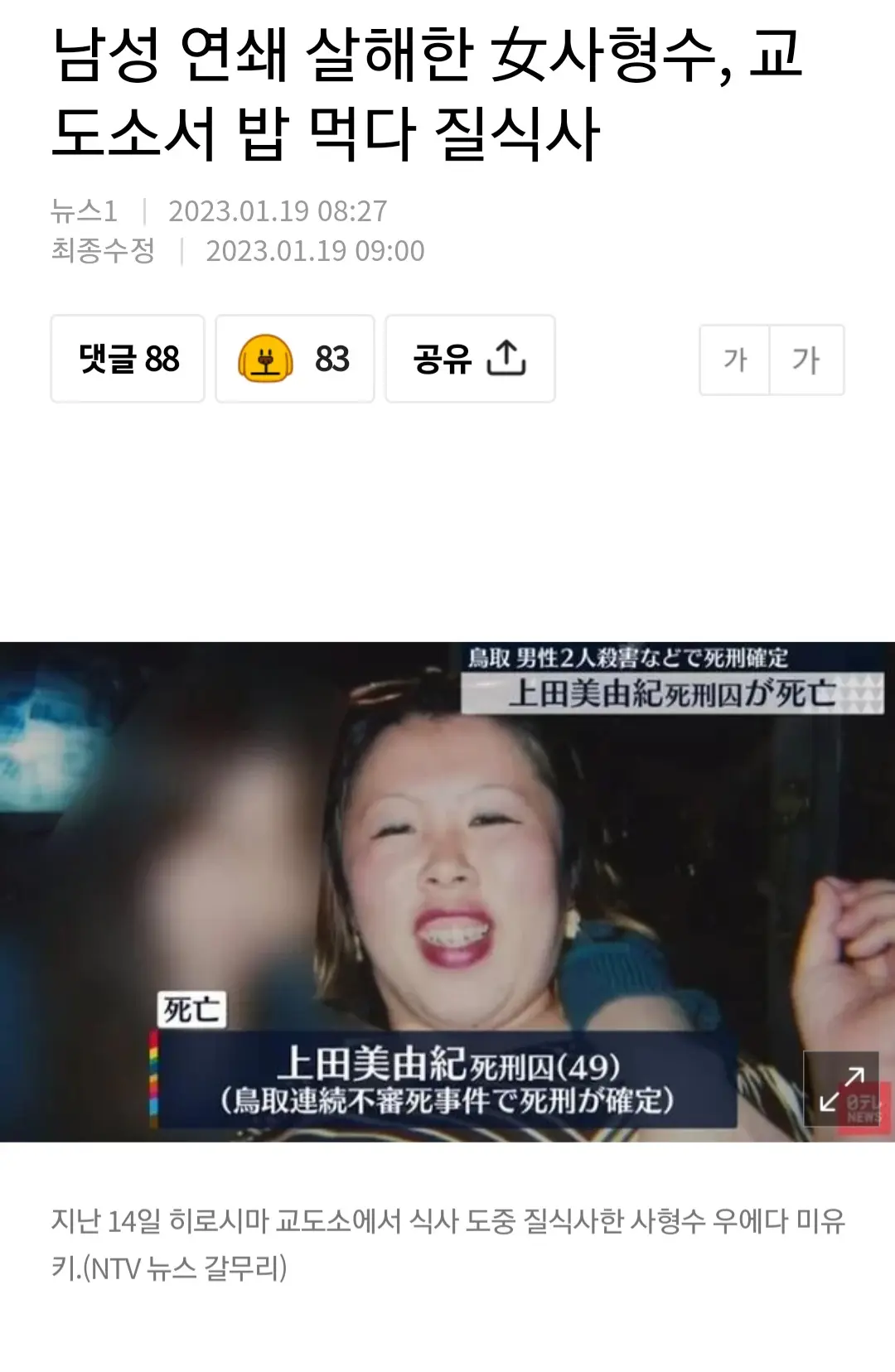The image size is (895, 1372).
Task: Increase font size with larger 가
Action: pyautogui.click(x=806, y=360)
